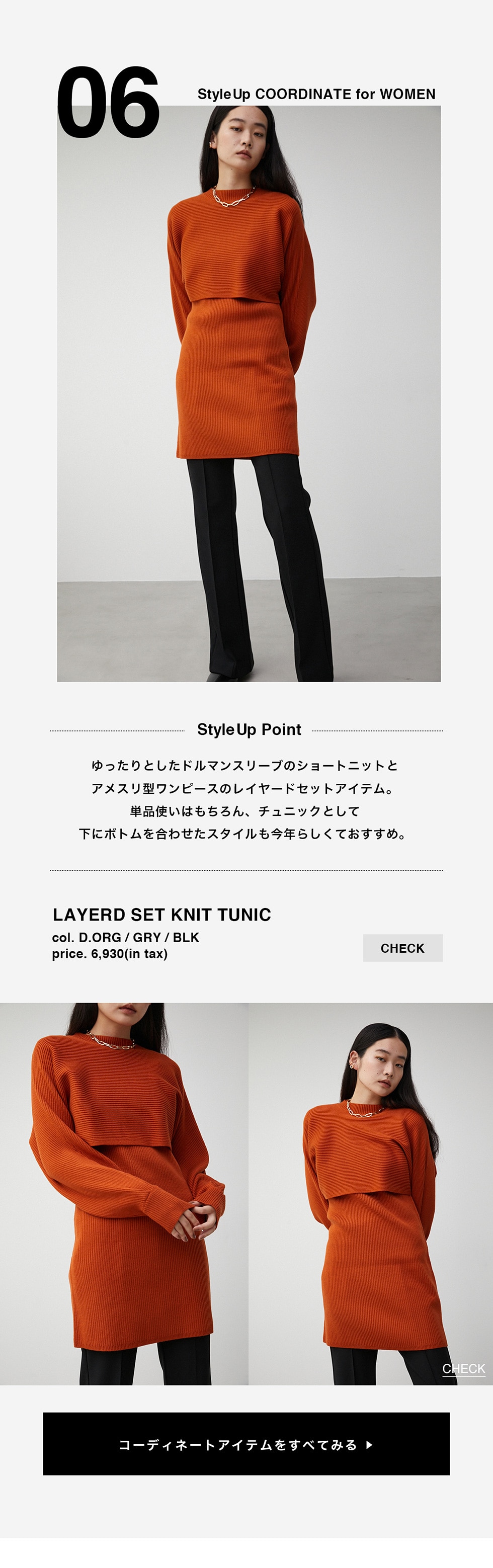View all coordinate items via black button

[246, 1444]
